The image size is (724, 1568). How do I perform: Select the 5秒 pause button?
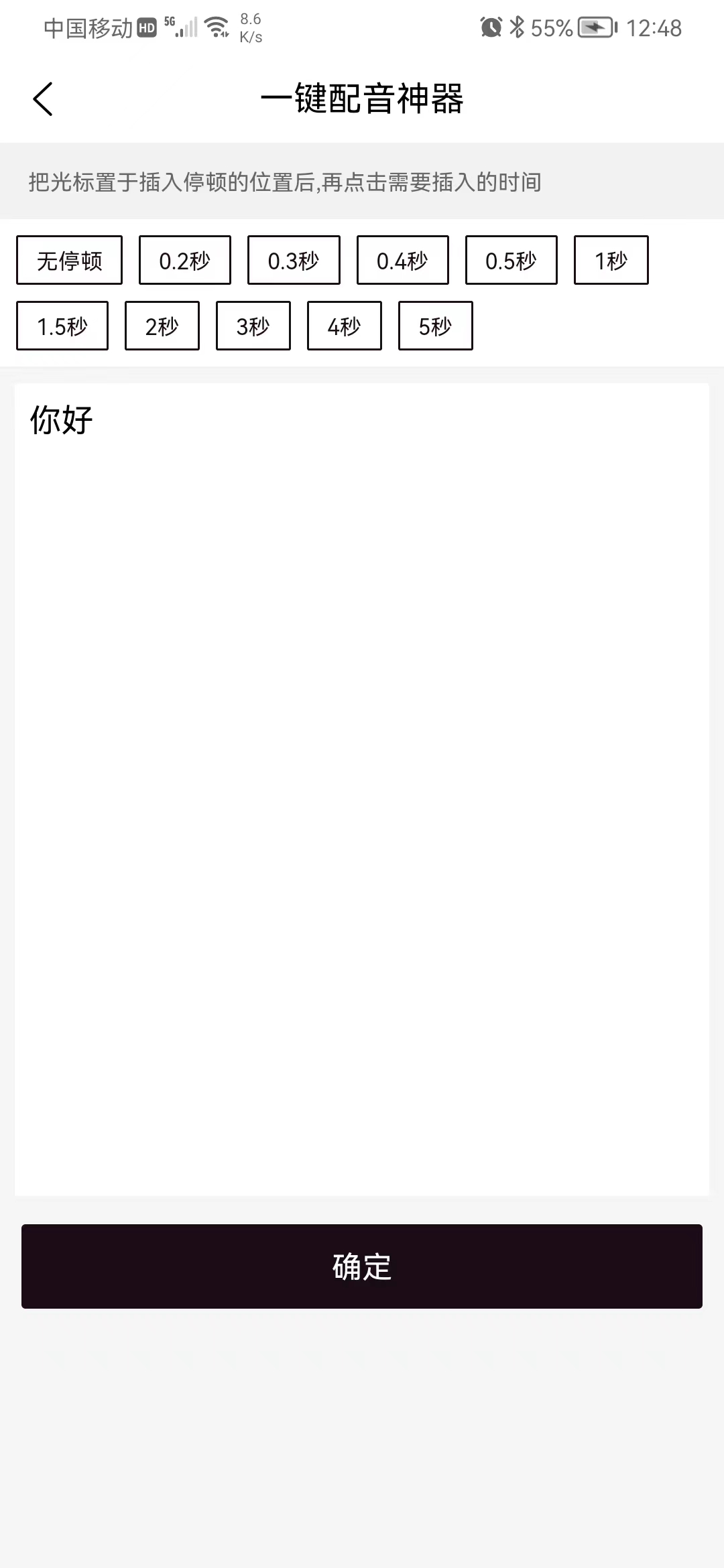coord(435,326)
